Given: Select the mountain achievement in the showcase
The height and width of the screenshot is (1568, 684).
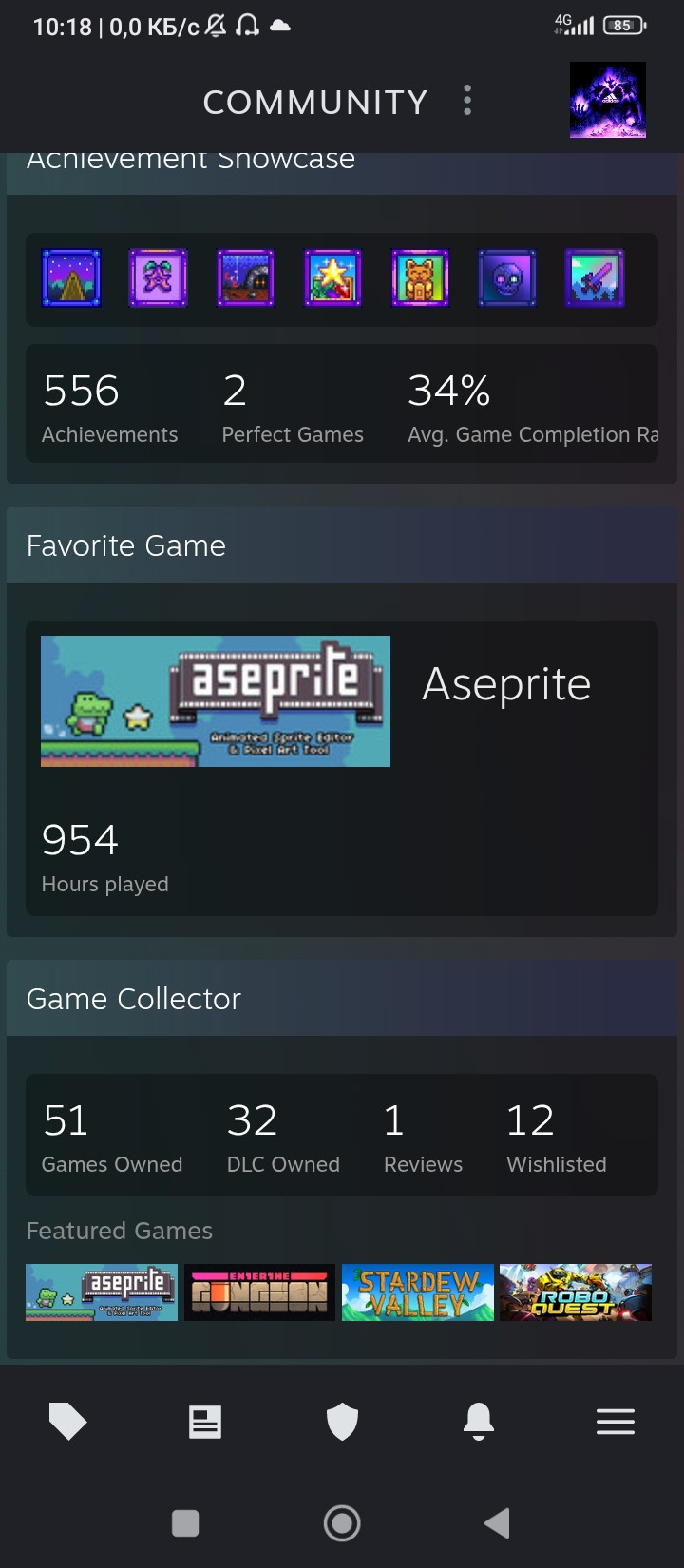Looking at the screenshot, I should (71, 278).
